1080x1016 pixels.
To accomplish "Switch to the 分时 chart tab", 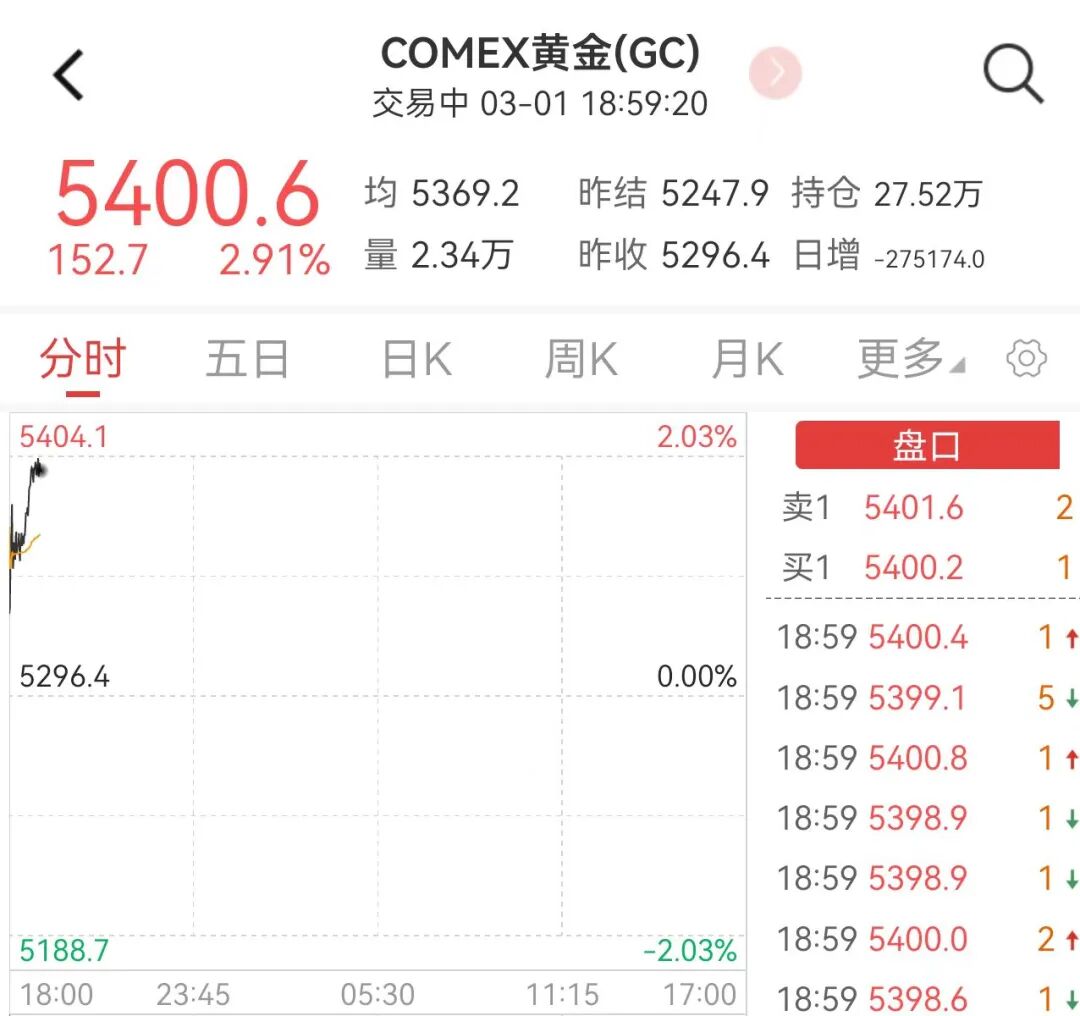I will click(83, 359).
